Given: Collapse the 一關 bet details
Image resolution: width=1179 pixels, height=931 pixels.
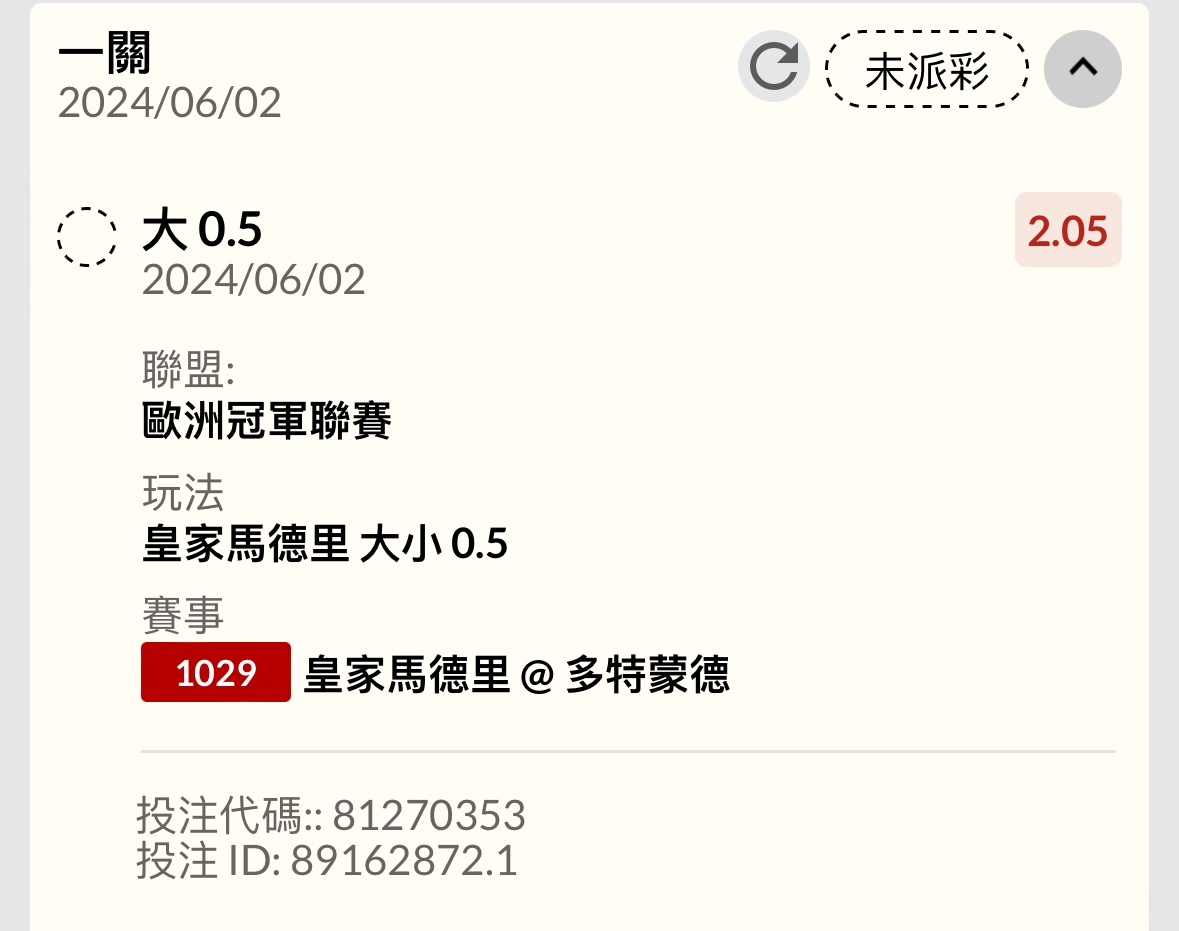Looking at the screenshot, I should tap(1082, 68).
